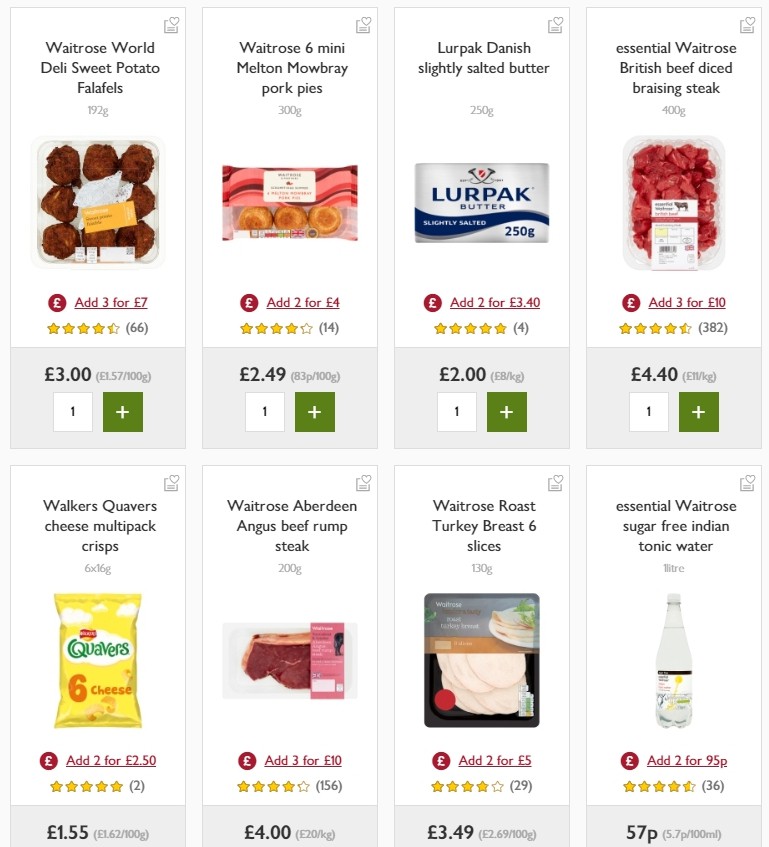
Task: Click the save icon on Aberdeen Angus beef rump steak
Action: [363, 482]
